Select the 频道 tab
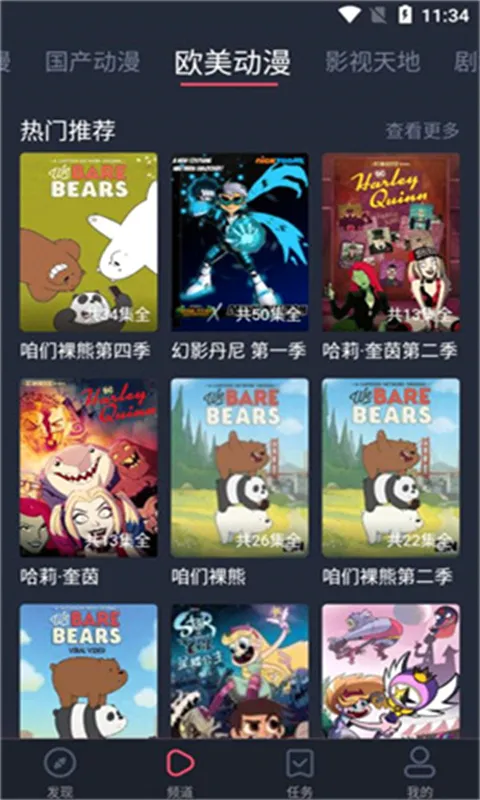This screenshot has height=800, width=480. click(180, 771)
